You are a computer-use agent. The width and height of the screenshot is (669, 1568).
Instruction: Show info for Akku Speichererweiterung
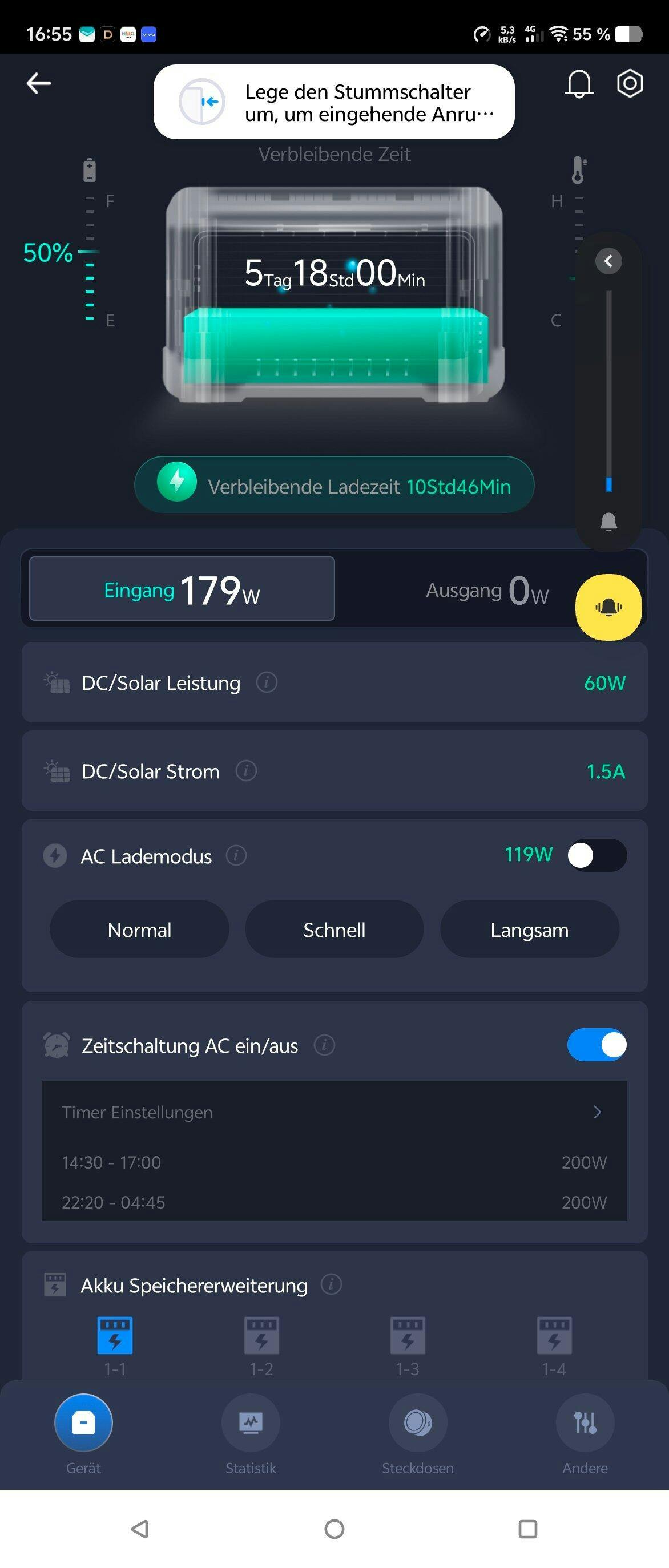[x=331, y=1284]
